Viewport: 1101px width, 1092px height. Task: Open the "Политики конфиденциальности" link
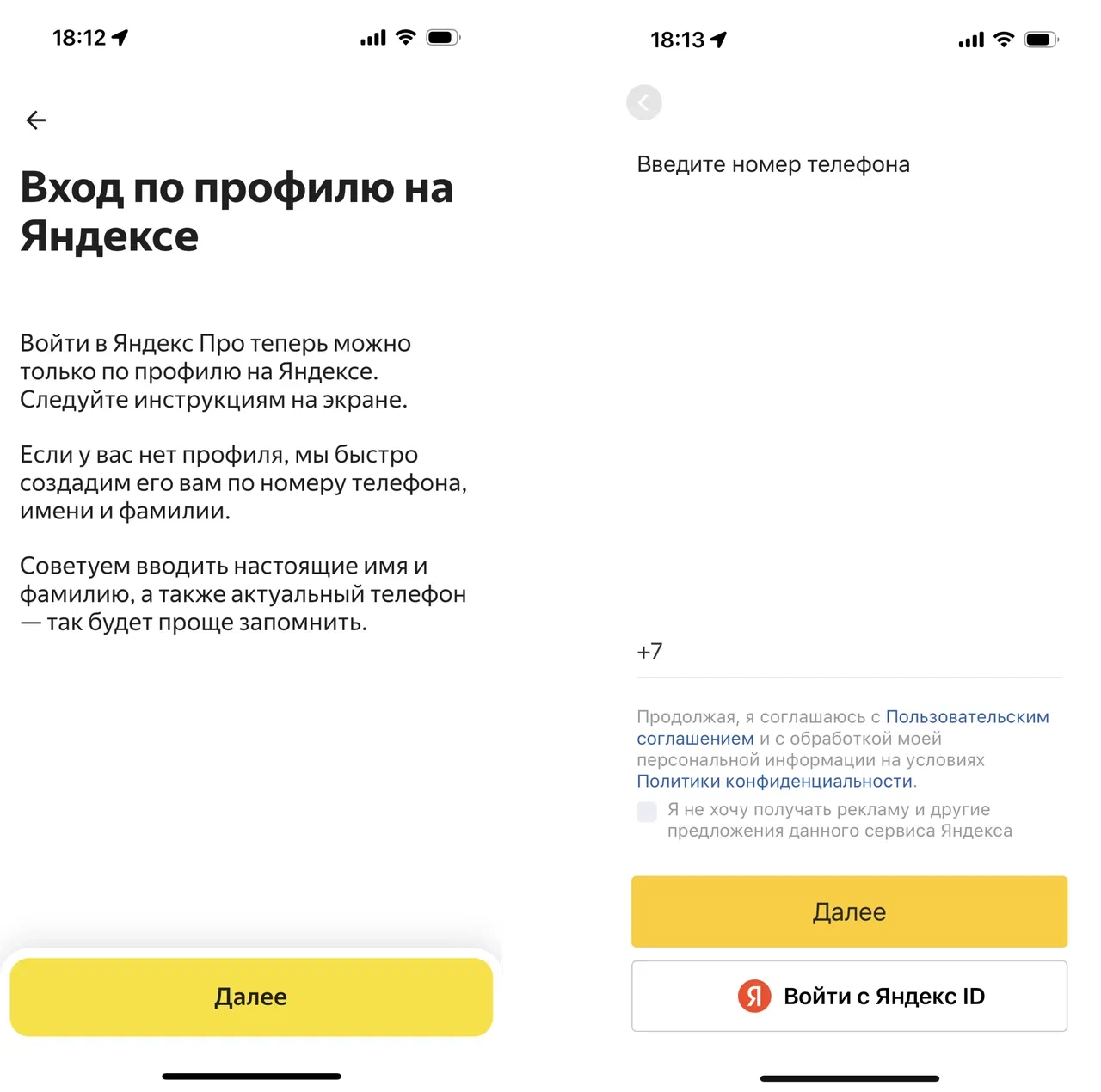tap(774, 782)
